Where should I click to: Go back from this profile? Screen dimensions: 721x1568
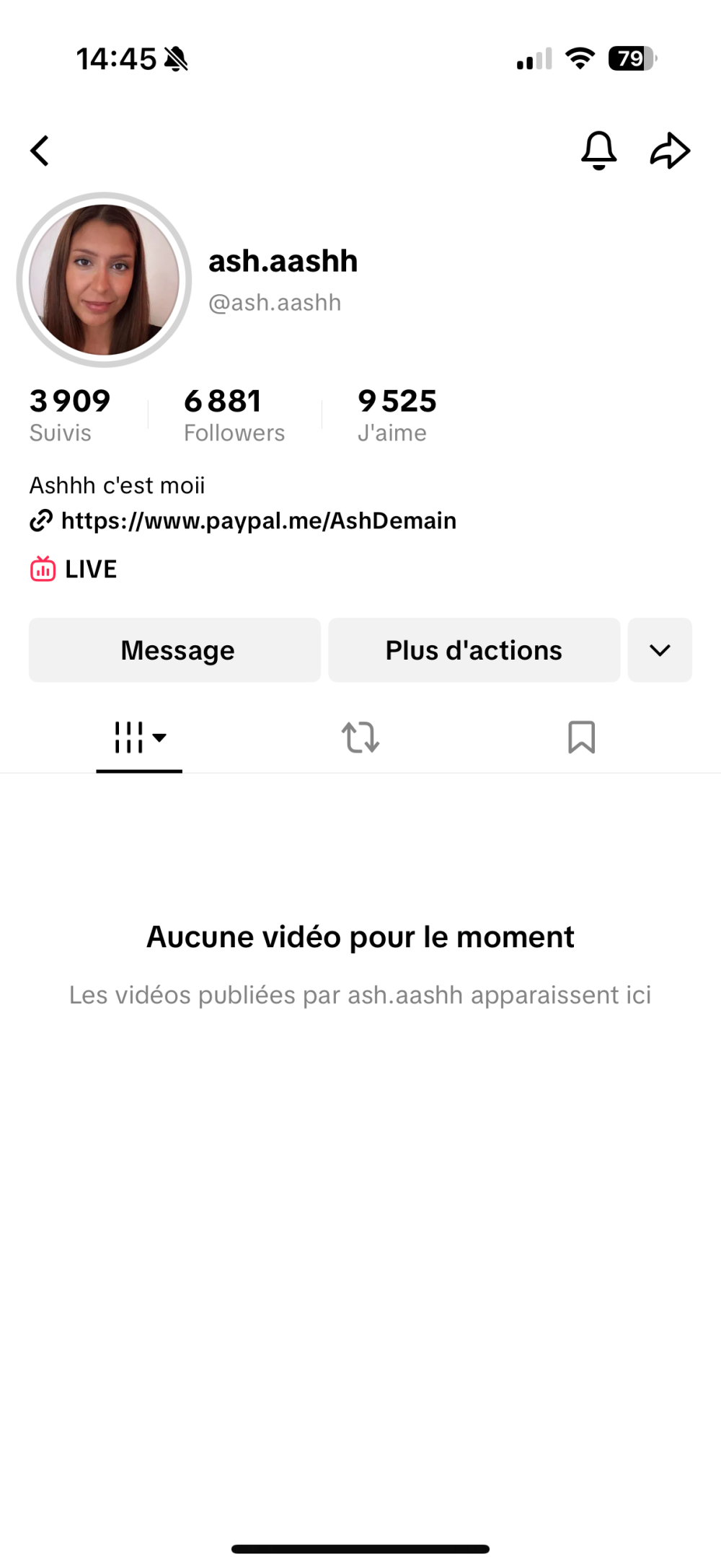pos(40,151)
